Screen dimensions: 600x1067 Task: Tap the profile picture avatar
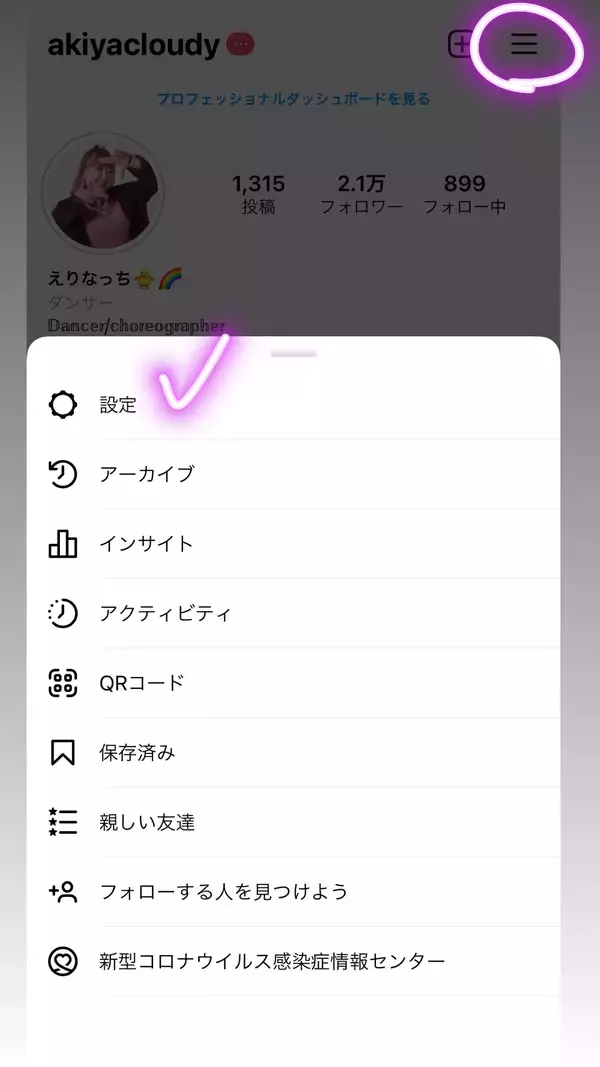point(103,192)
